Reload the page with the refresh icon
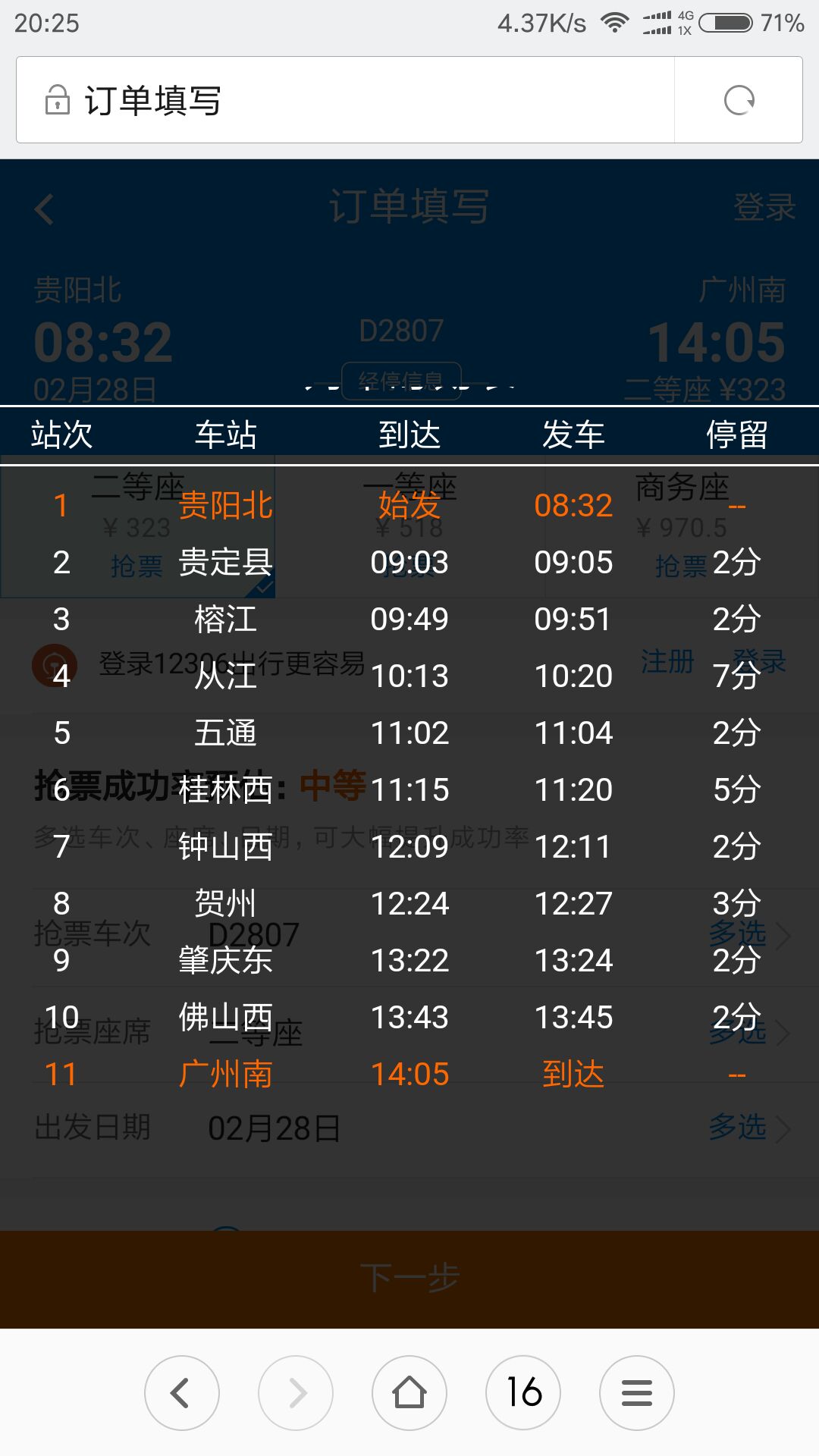 point(739,100)
